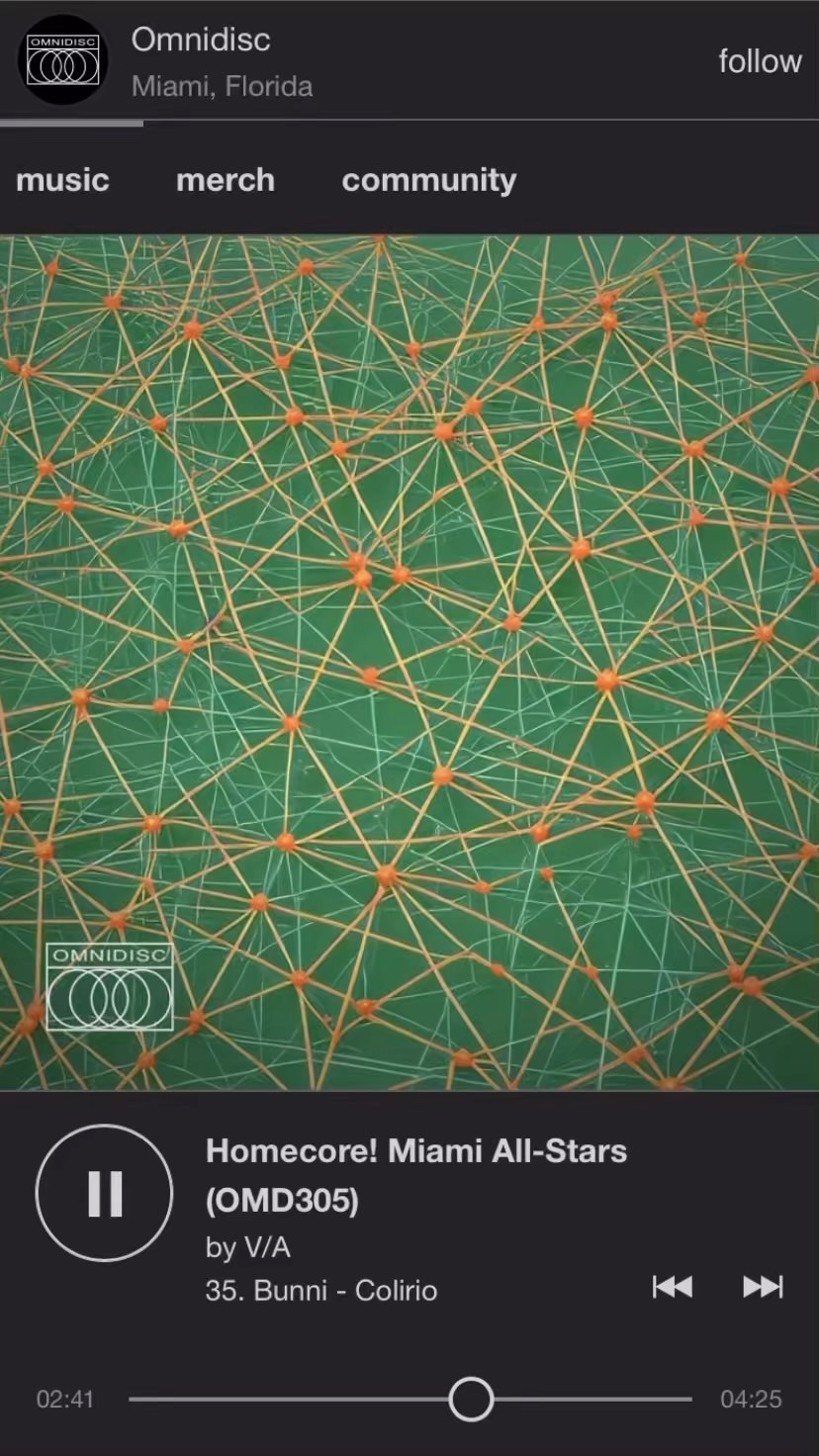Open the merch tab

226,180
